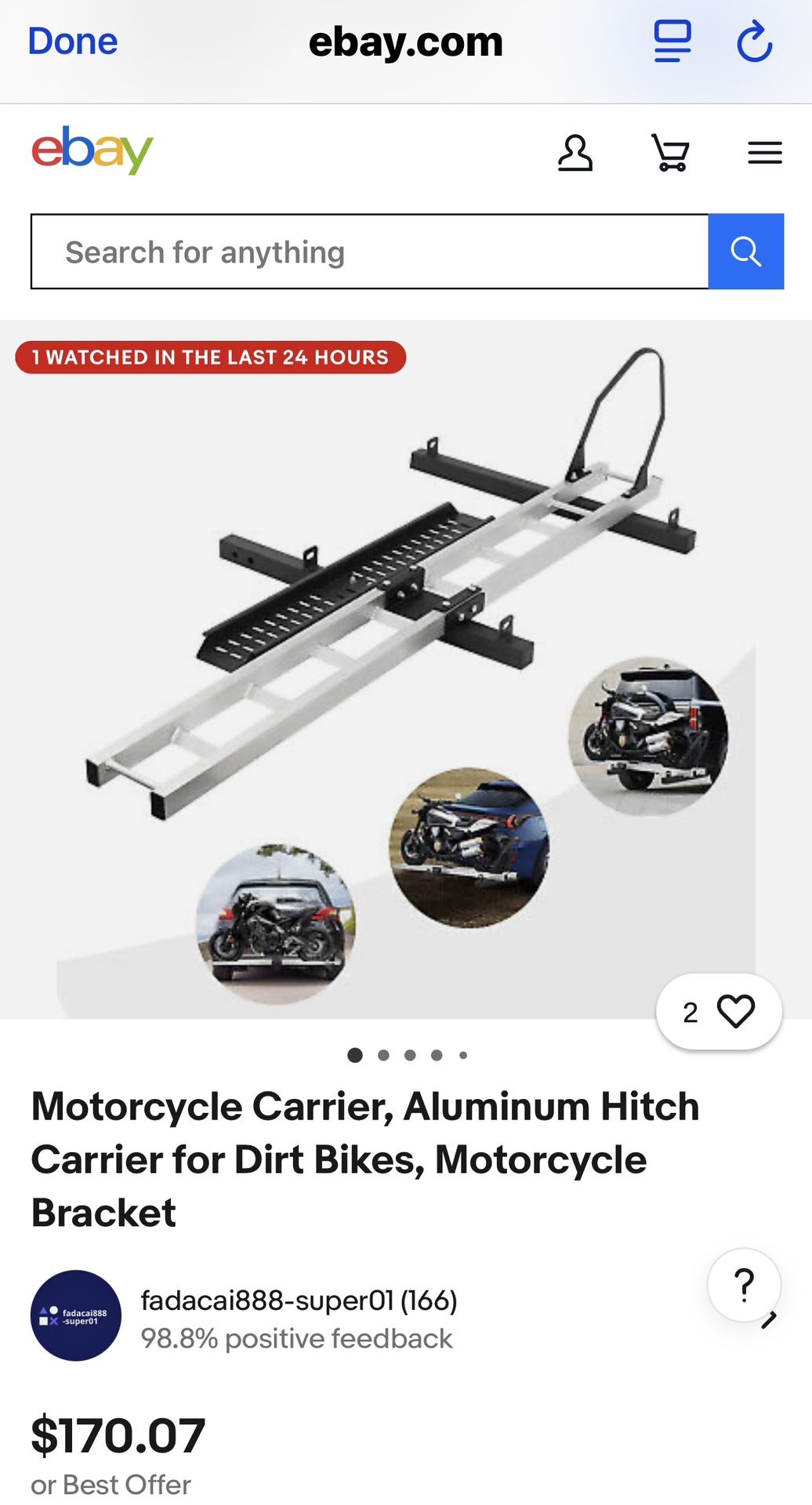Open the shopping cart

(671, 153)
